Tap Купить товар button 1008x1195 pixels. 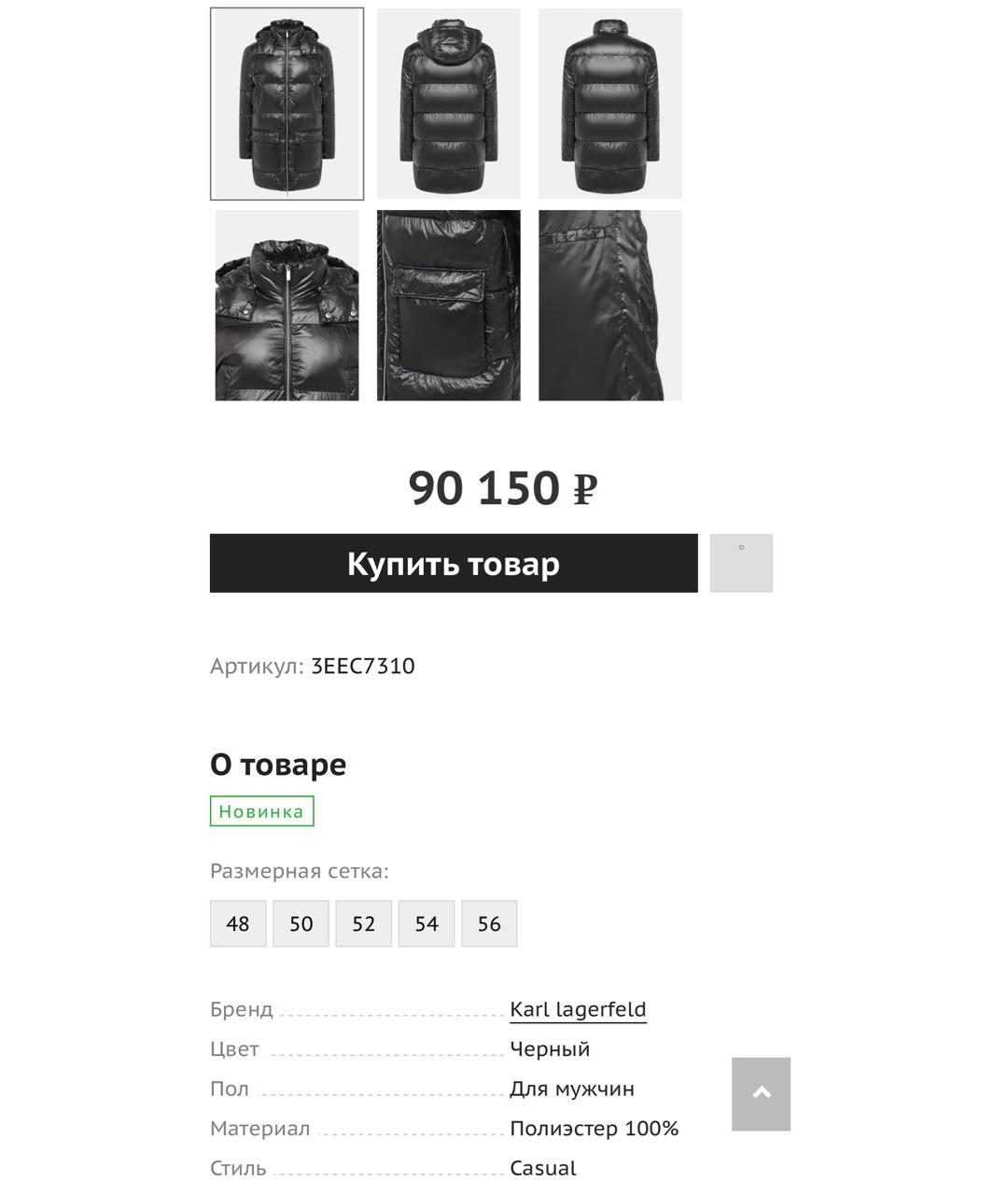[x=454, y=563]
